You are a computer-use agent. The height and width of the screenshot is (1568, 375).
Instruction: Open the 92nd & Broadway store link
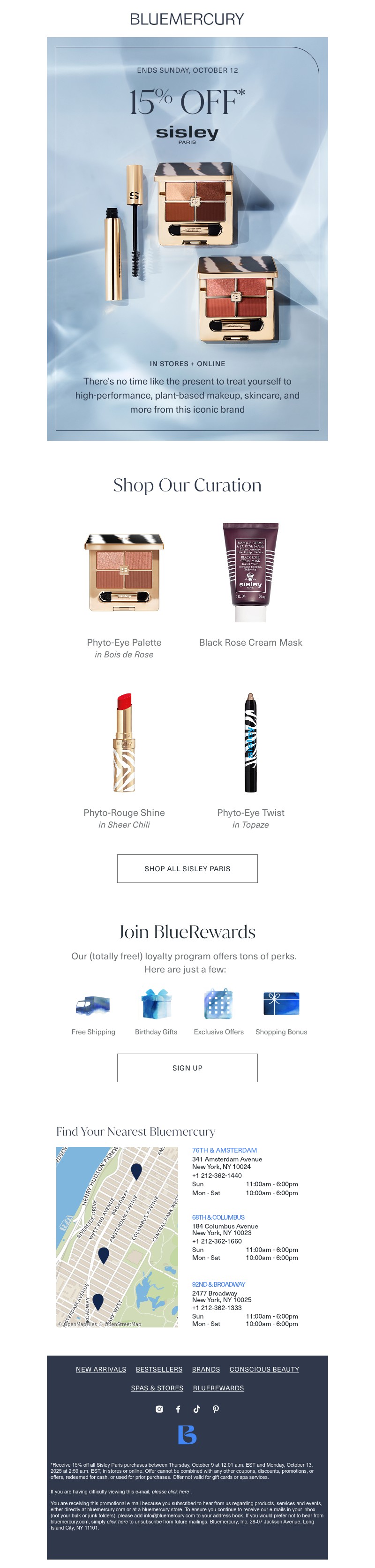[218, 1284]
